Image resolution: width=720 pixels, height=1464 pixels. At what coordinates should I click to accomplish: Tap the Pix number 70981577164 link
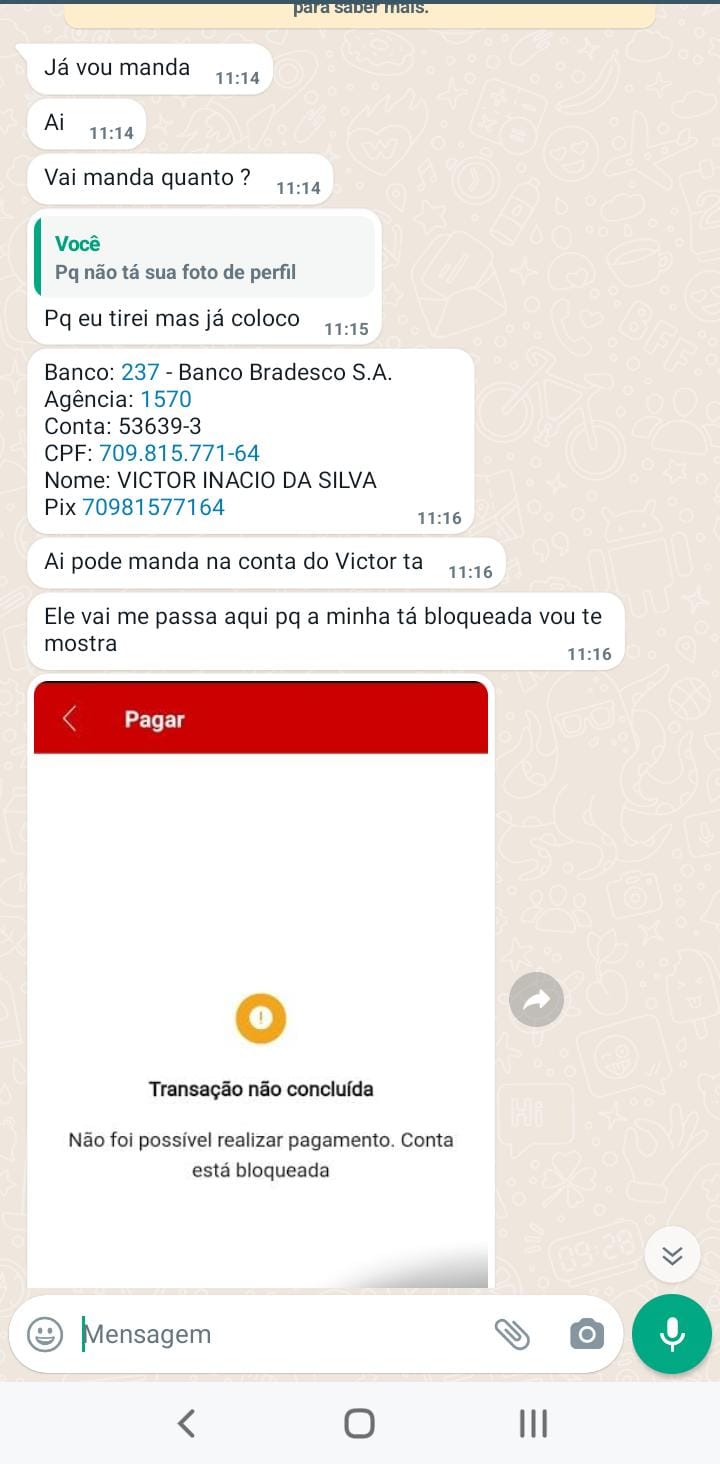pyautogui.click(x=153, y=507)
